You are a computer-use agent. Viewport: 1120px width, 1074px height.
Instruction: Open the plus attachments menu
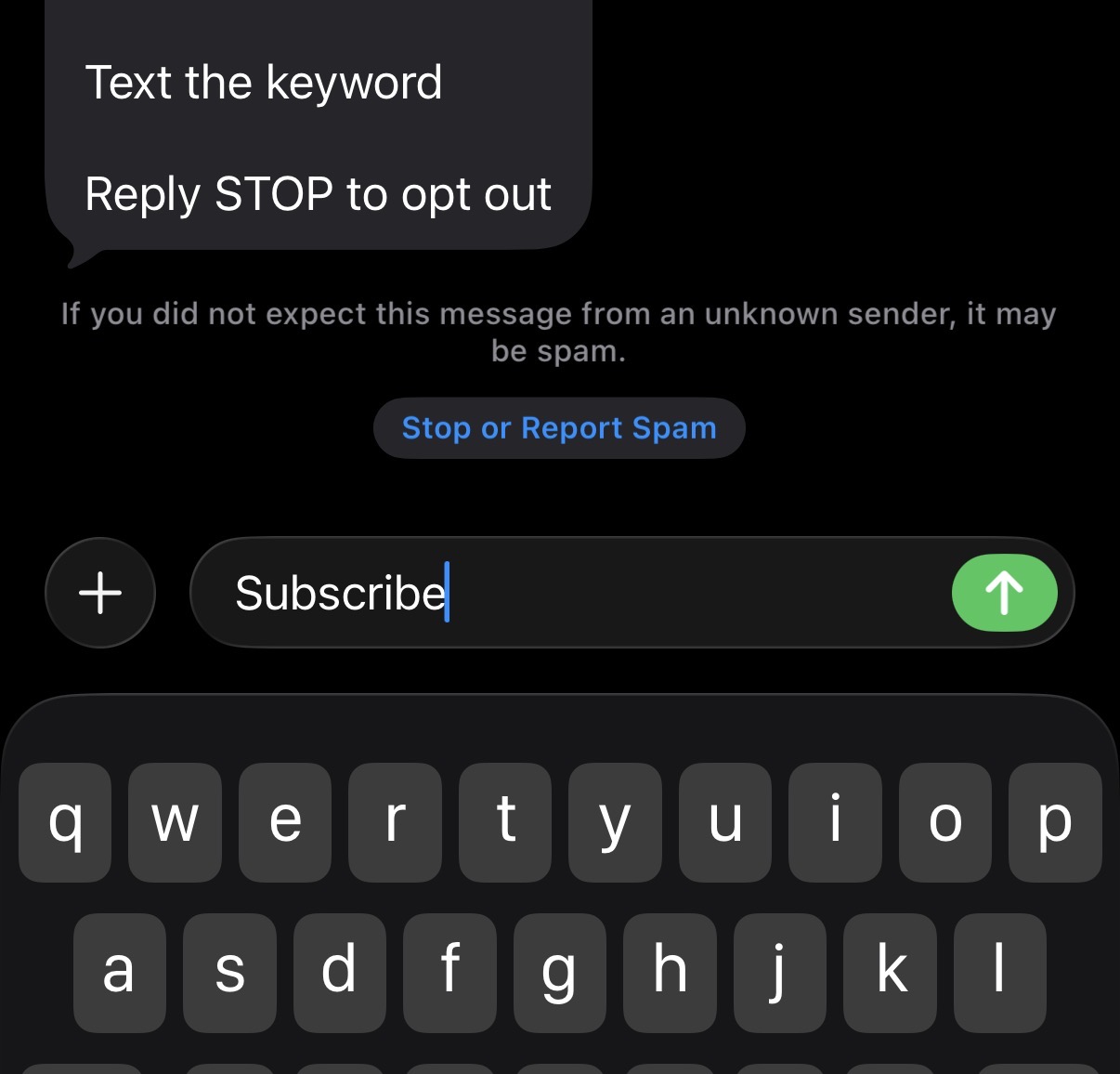[100, 593]
